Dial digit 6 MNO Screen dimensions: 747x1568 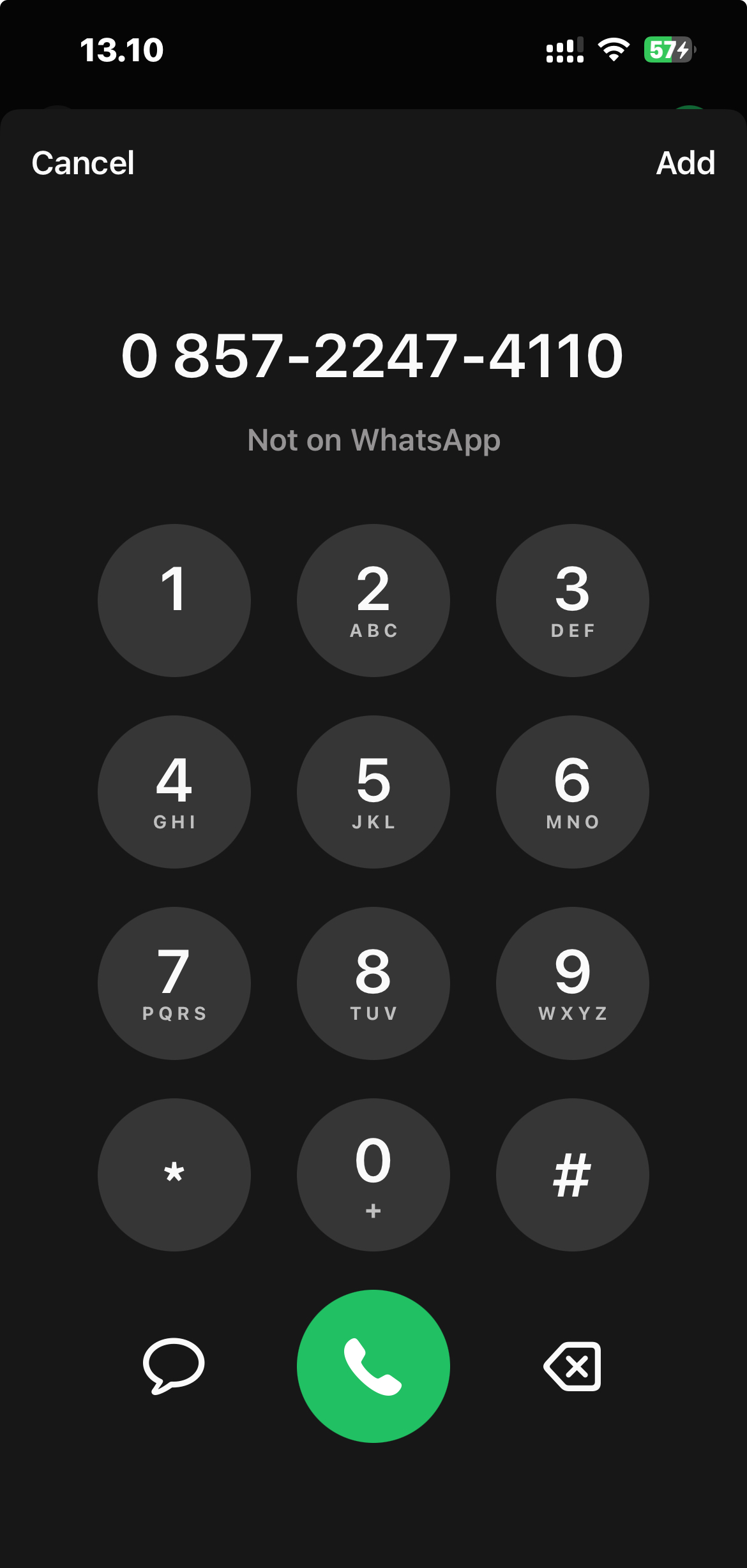[572, 791]
